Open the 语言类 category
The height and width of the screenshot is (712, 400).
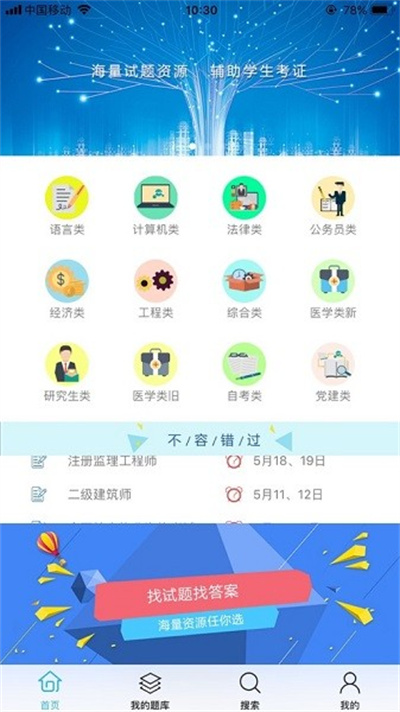point(67,206)
